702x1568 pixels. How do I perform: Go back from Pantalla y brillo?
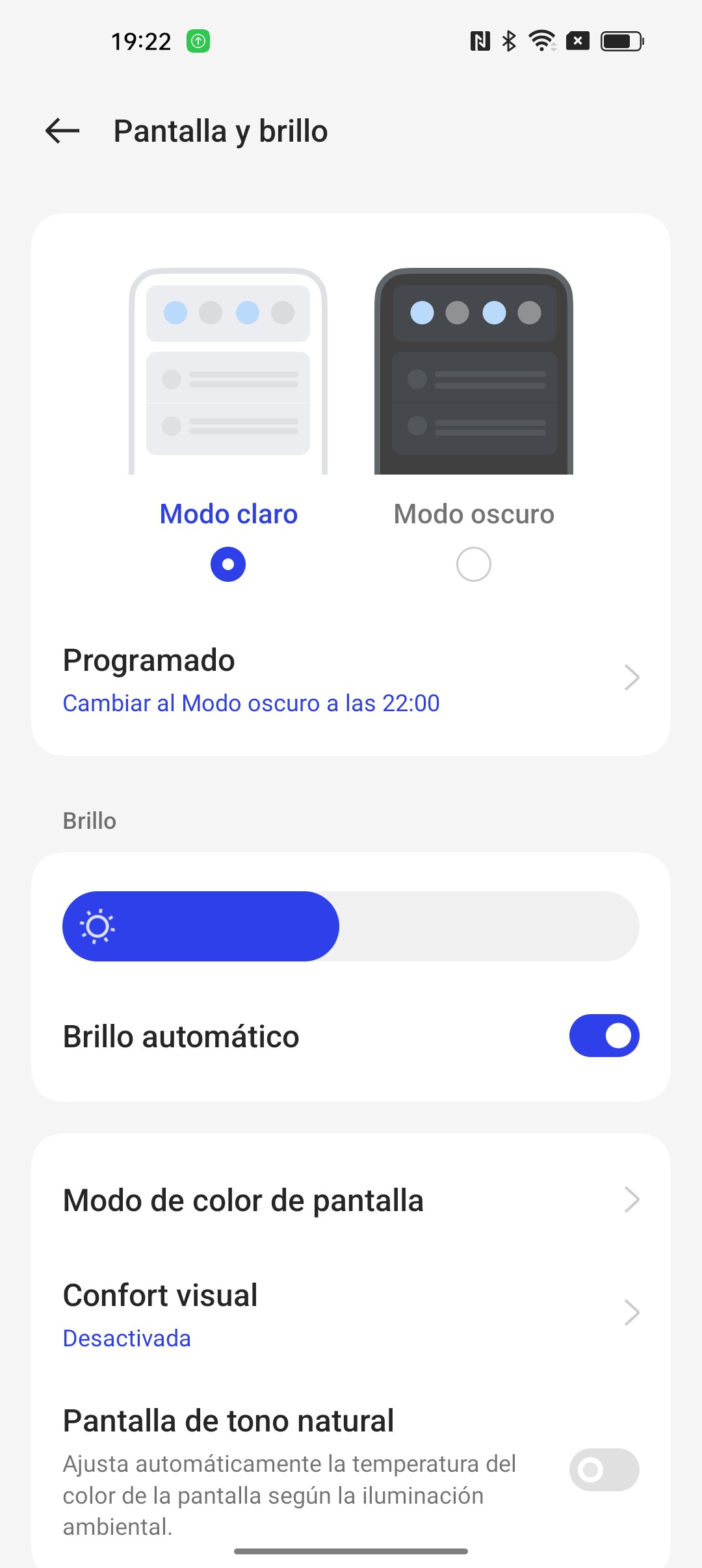(x=62, y=131)
